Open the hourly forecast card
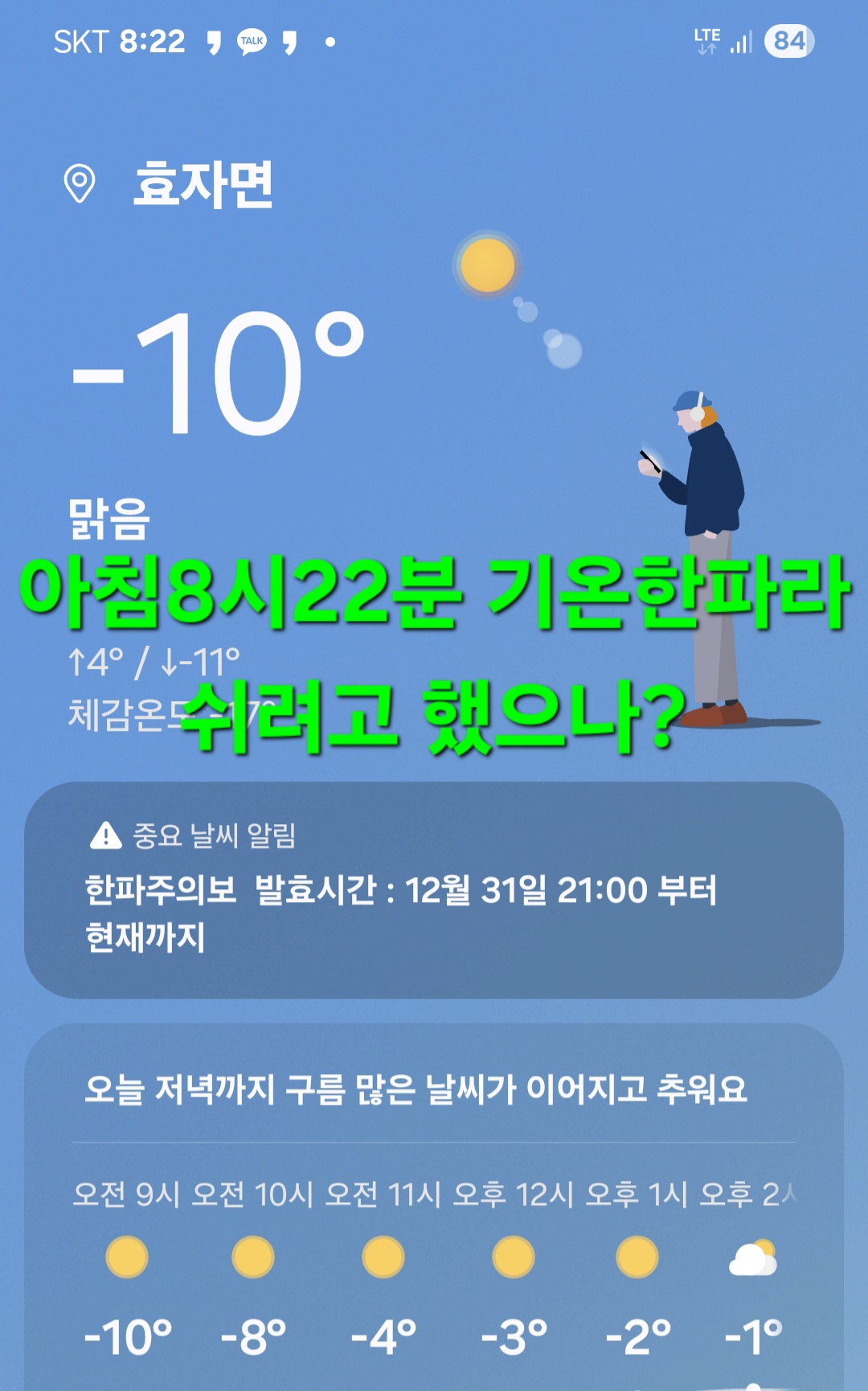 434,1207
